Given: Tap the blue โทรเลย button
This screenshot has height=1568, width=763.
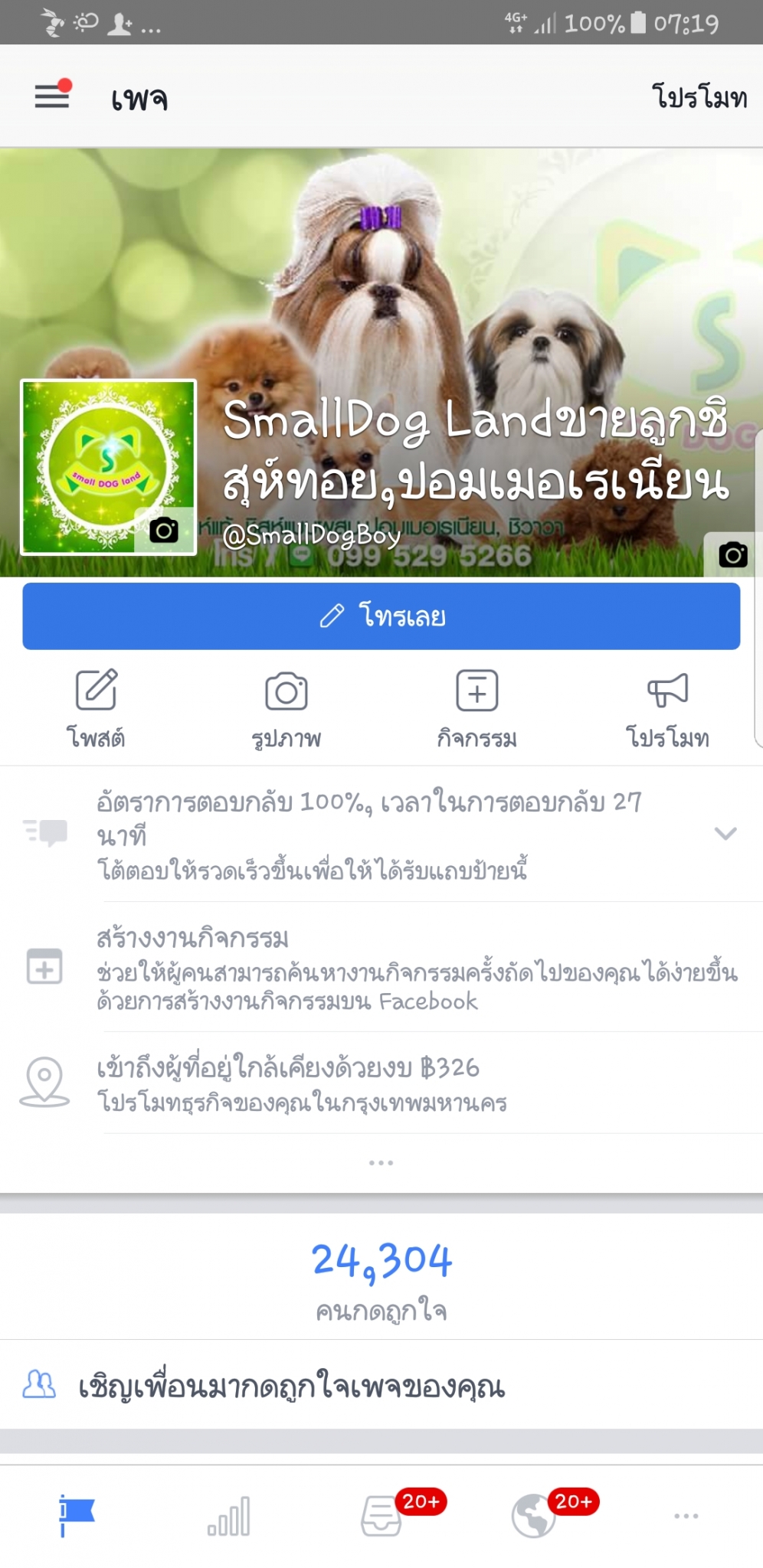Looking at the screenshot, I should [x=381, y=616].
